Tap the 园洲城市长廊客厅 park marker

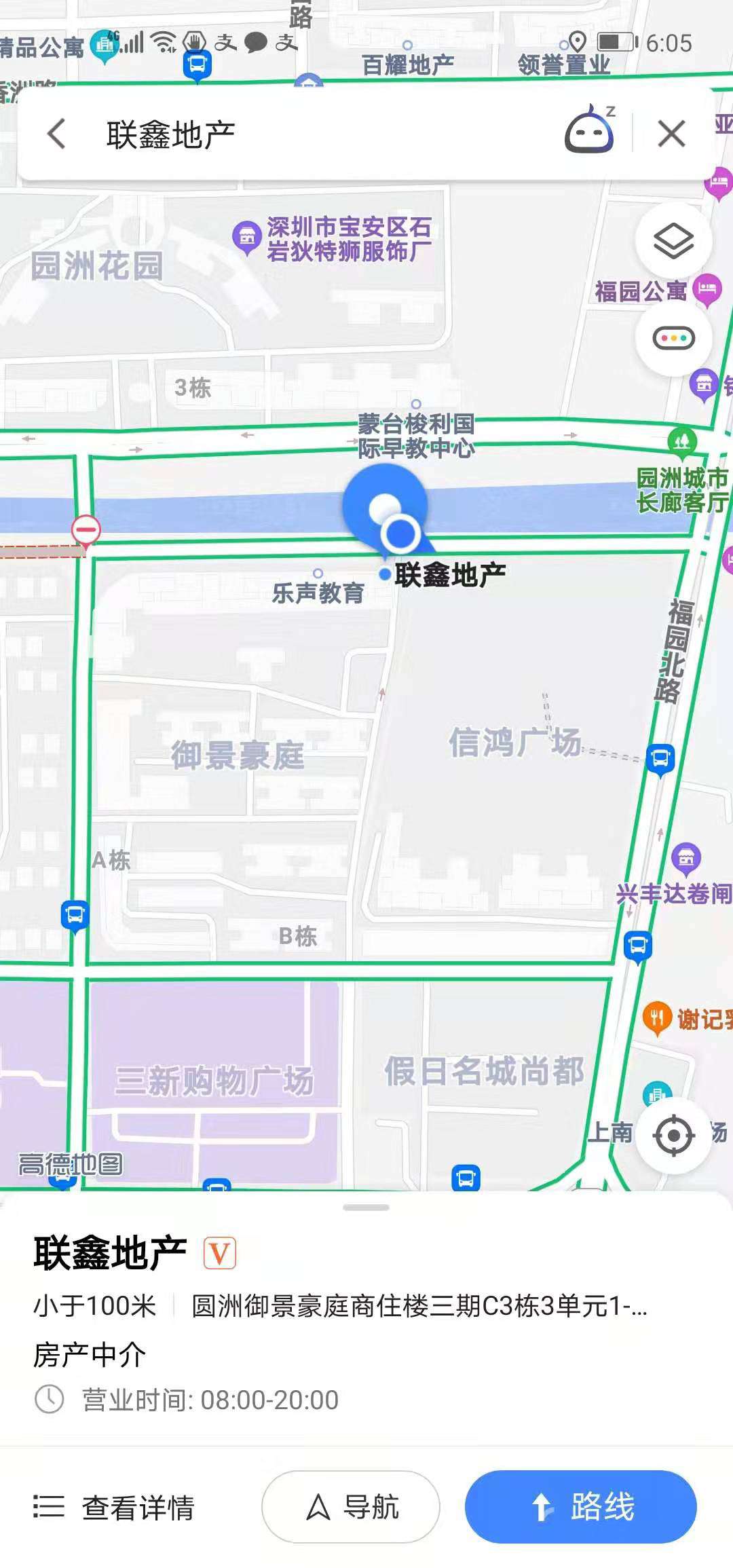point(682,441)
